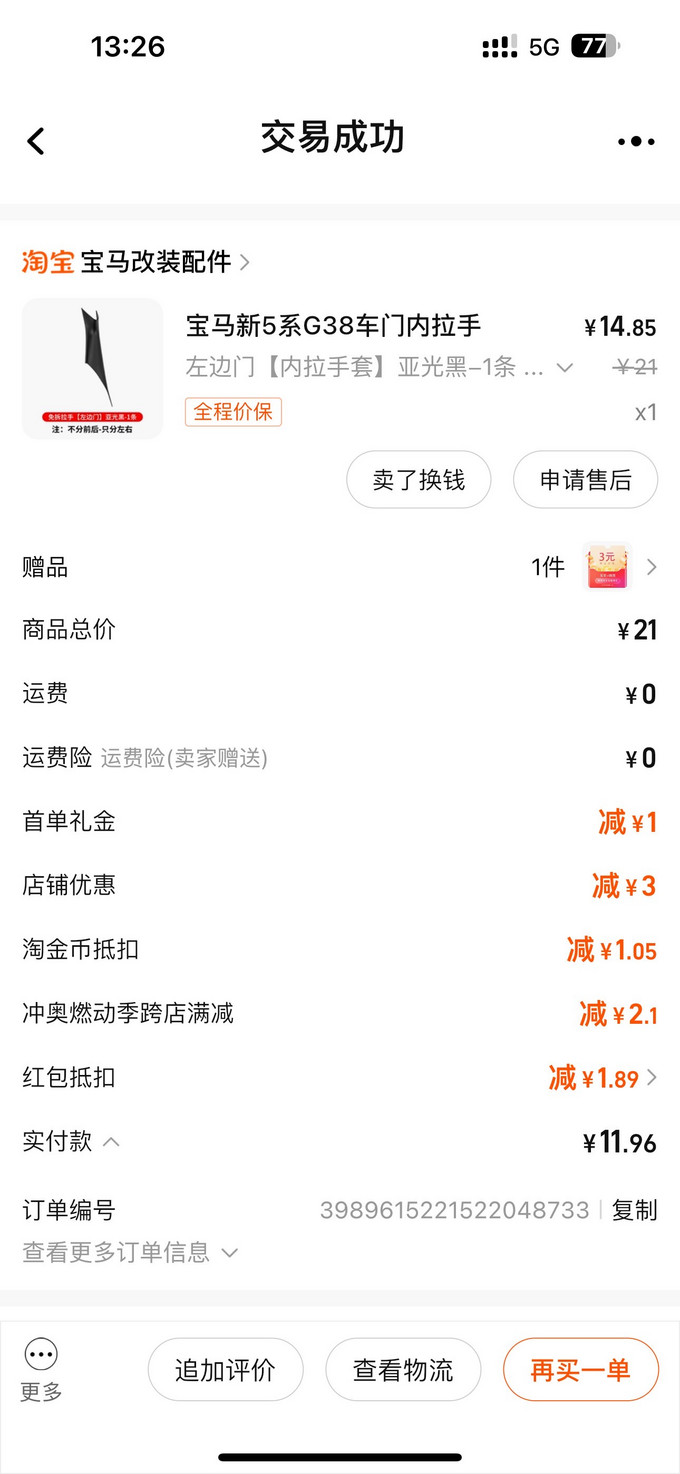680x1474 pixels.
Task: Tap the 全程价保 price protection tag
Action: pos(233,411)
